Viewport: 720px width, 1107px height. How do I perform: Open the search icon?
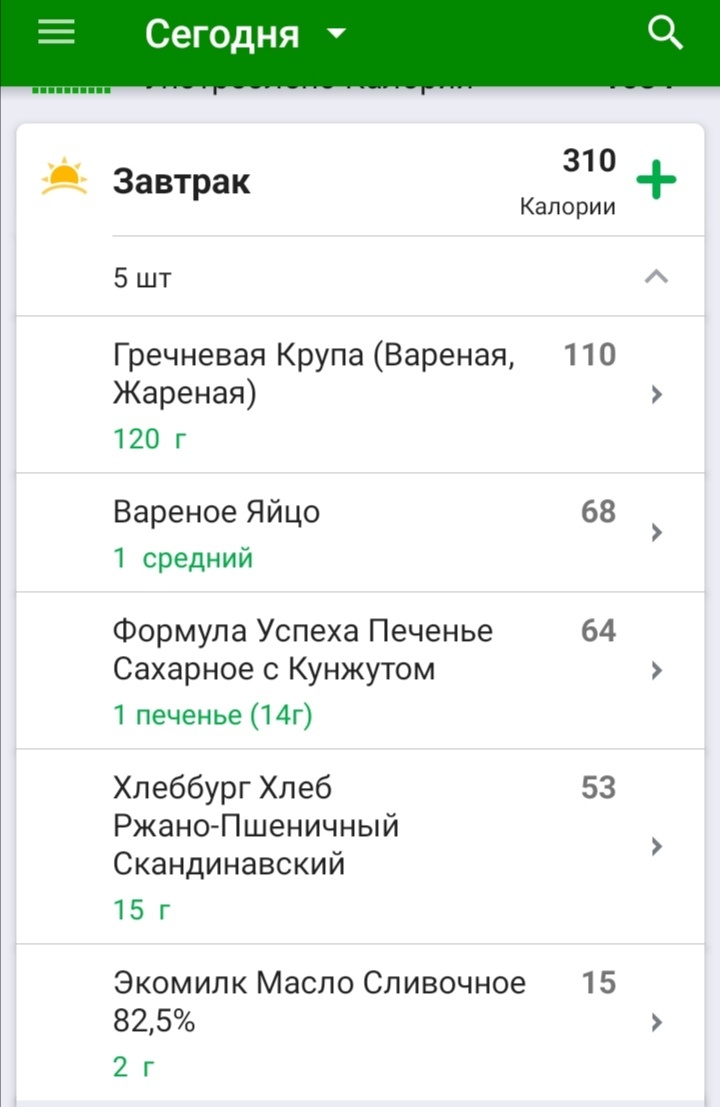(665, 33)
